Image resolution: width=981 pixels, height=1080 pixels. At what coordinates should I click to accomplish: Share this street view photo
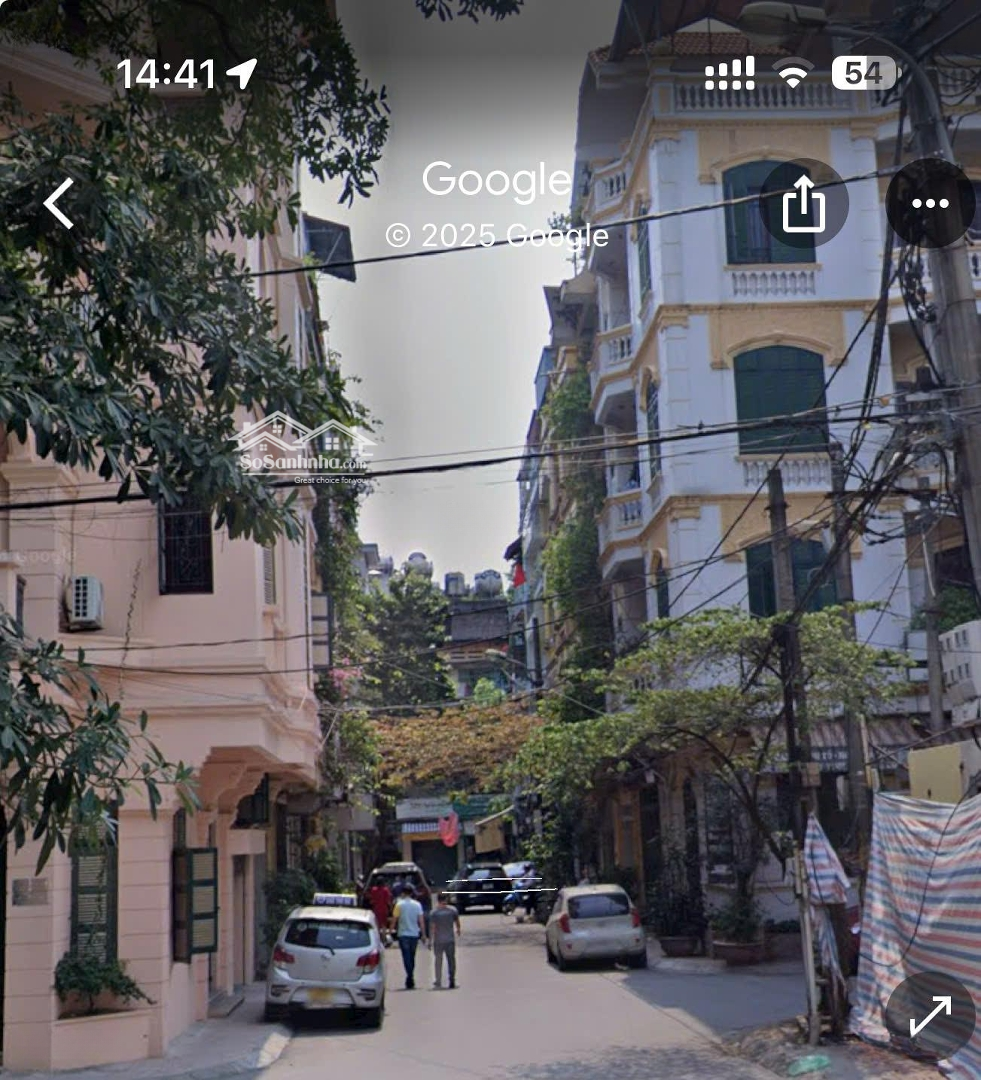804,204
